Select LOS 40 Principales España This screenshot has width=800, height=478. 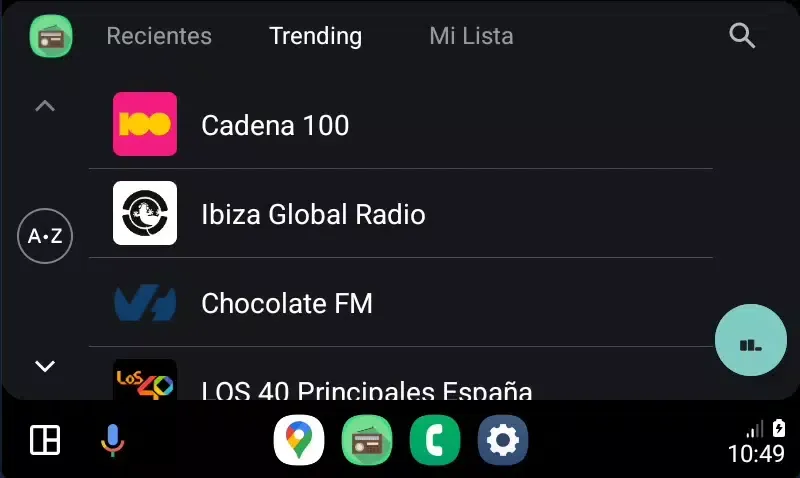pyautogui.click(x=400, y=385)
